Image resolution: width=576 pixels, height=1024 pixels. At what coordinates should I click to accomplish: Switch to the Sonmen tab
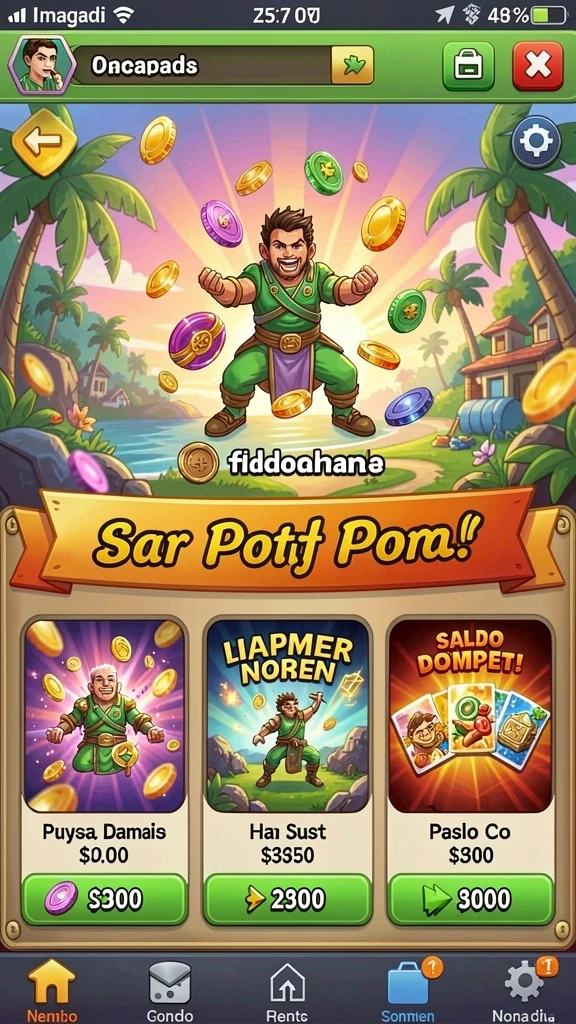[x=408, y=990]
